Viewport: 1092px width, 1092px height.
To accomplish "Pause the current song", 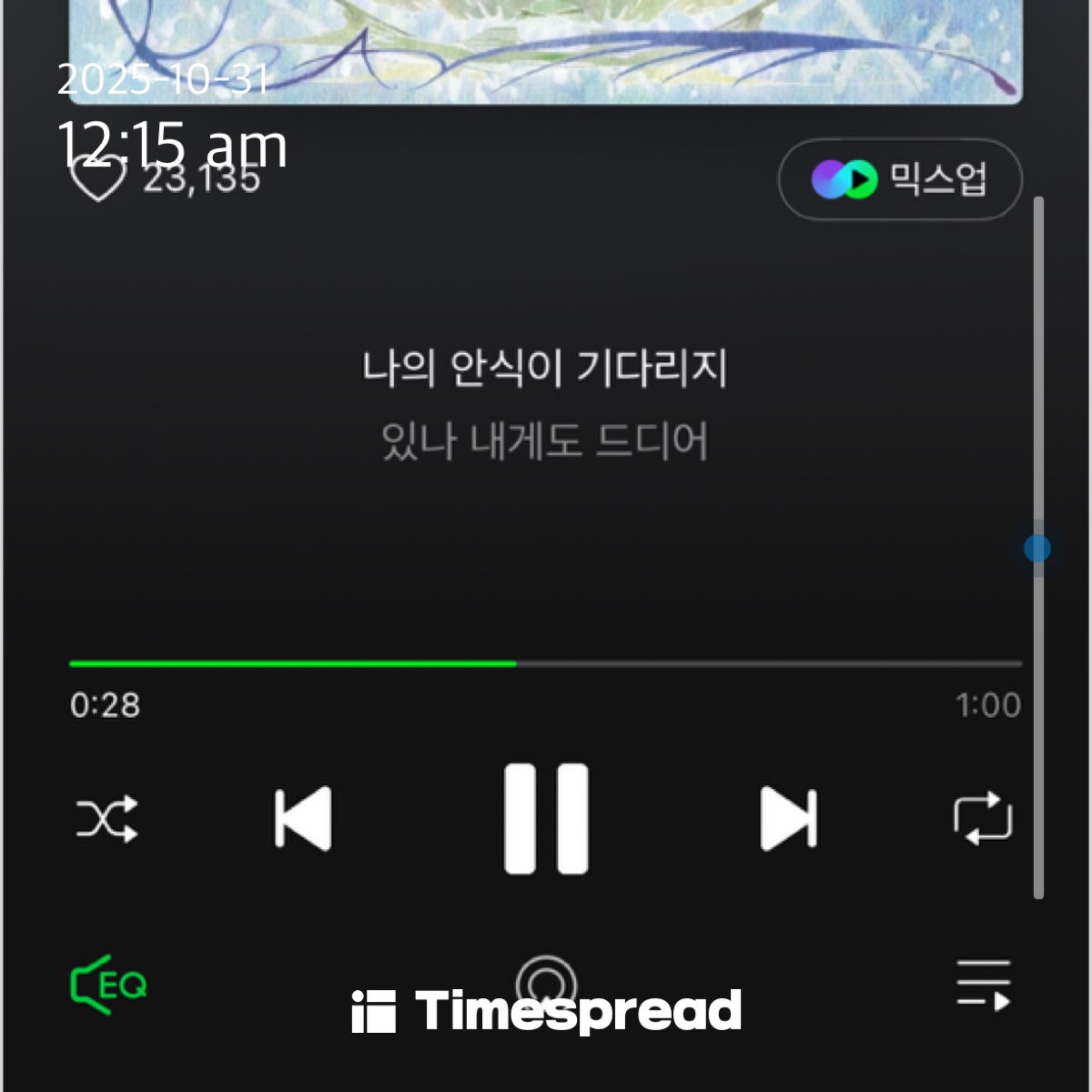I will (x=546, y=819).
